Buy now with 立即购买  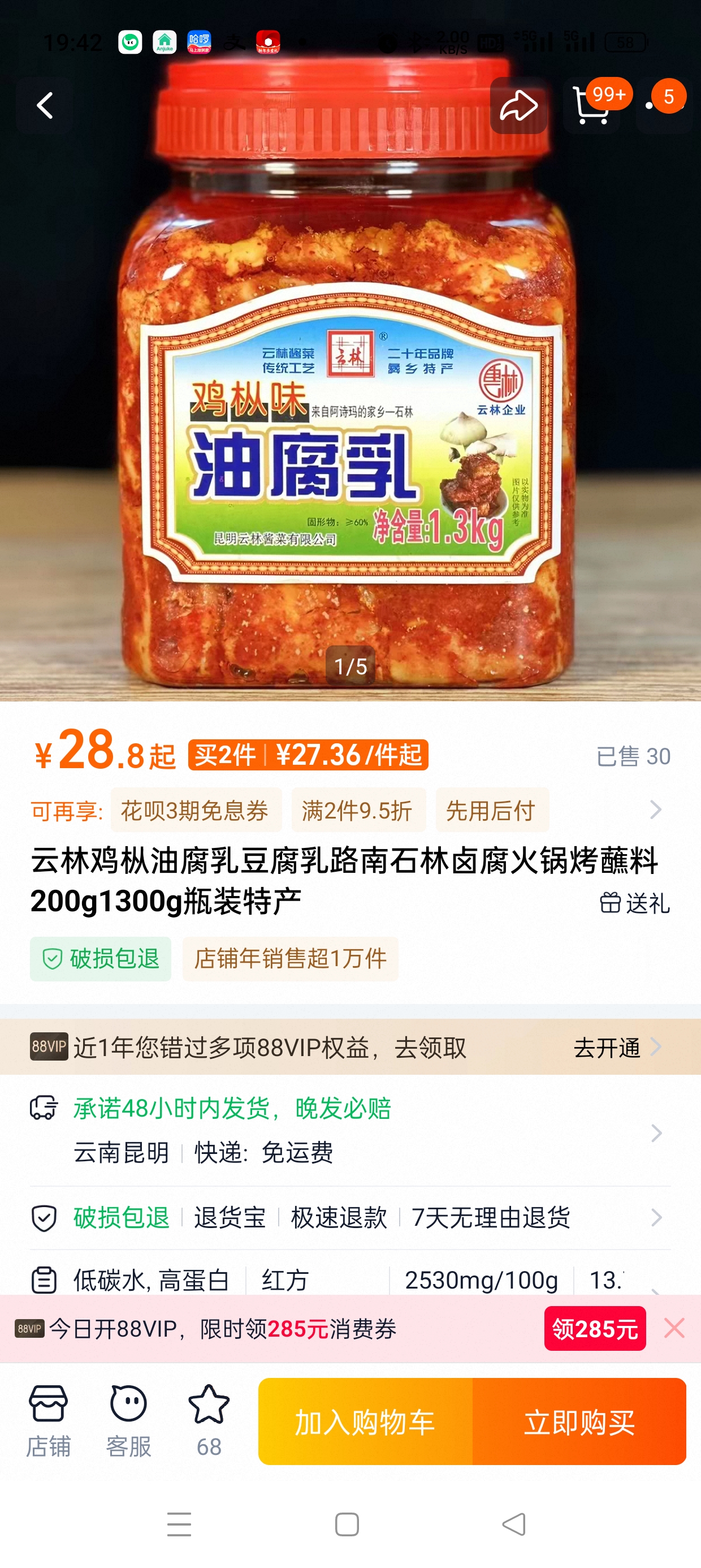point(579,1422)
